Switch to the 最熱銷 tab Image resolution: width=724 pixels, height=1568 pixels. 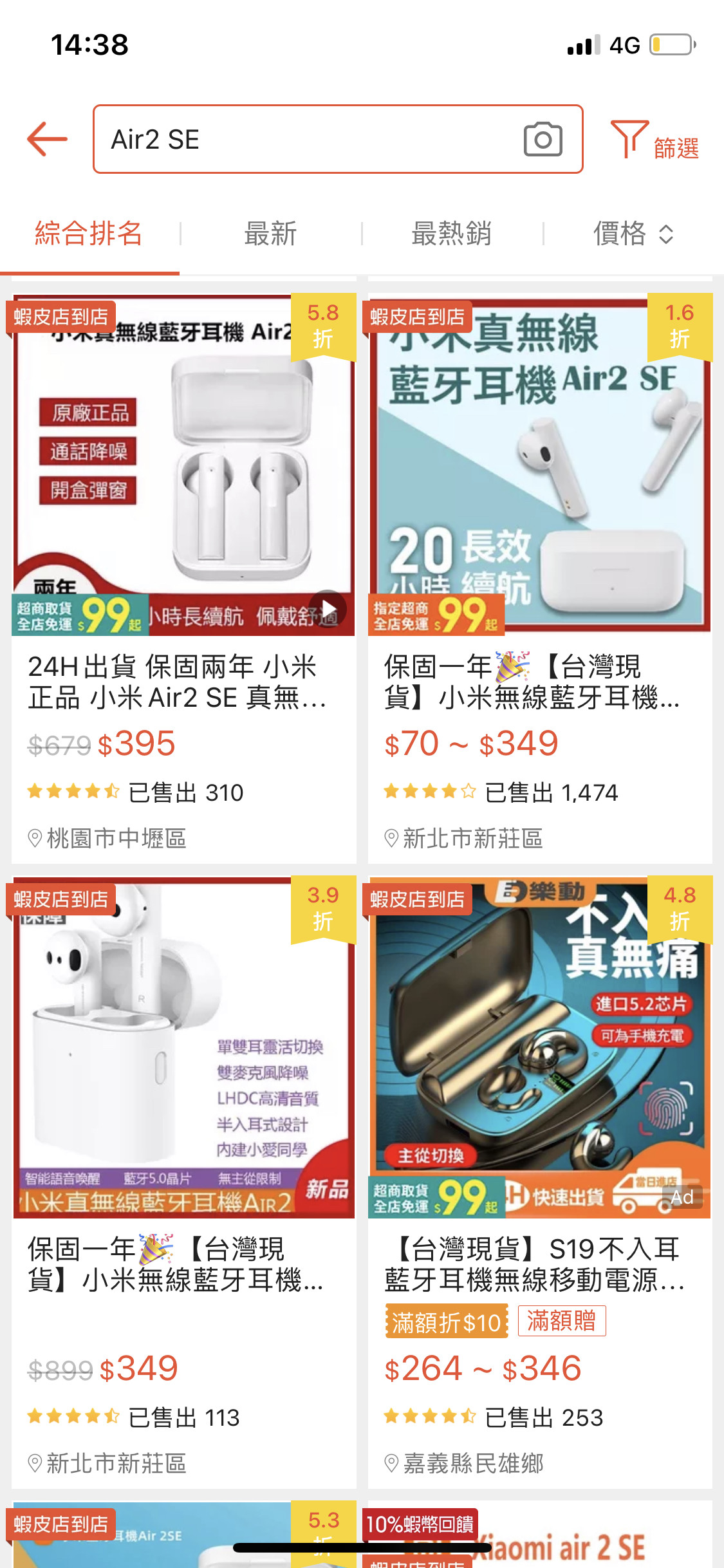tap(452, 234)
